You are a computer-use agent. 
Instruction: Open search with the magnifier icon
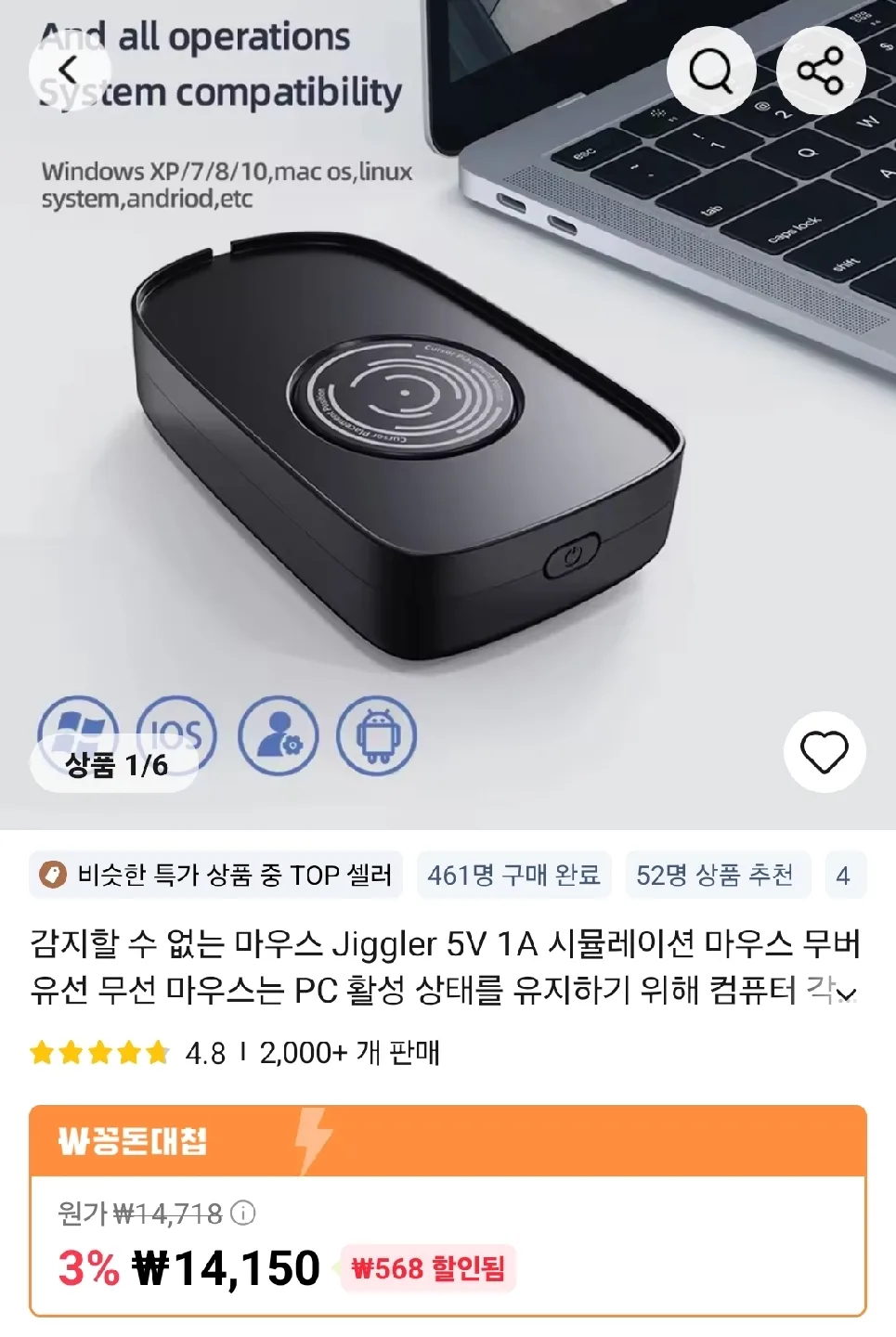711,71
